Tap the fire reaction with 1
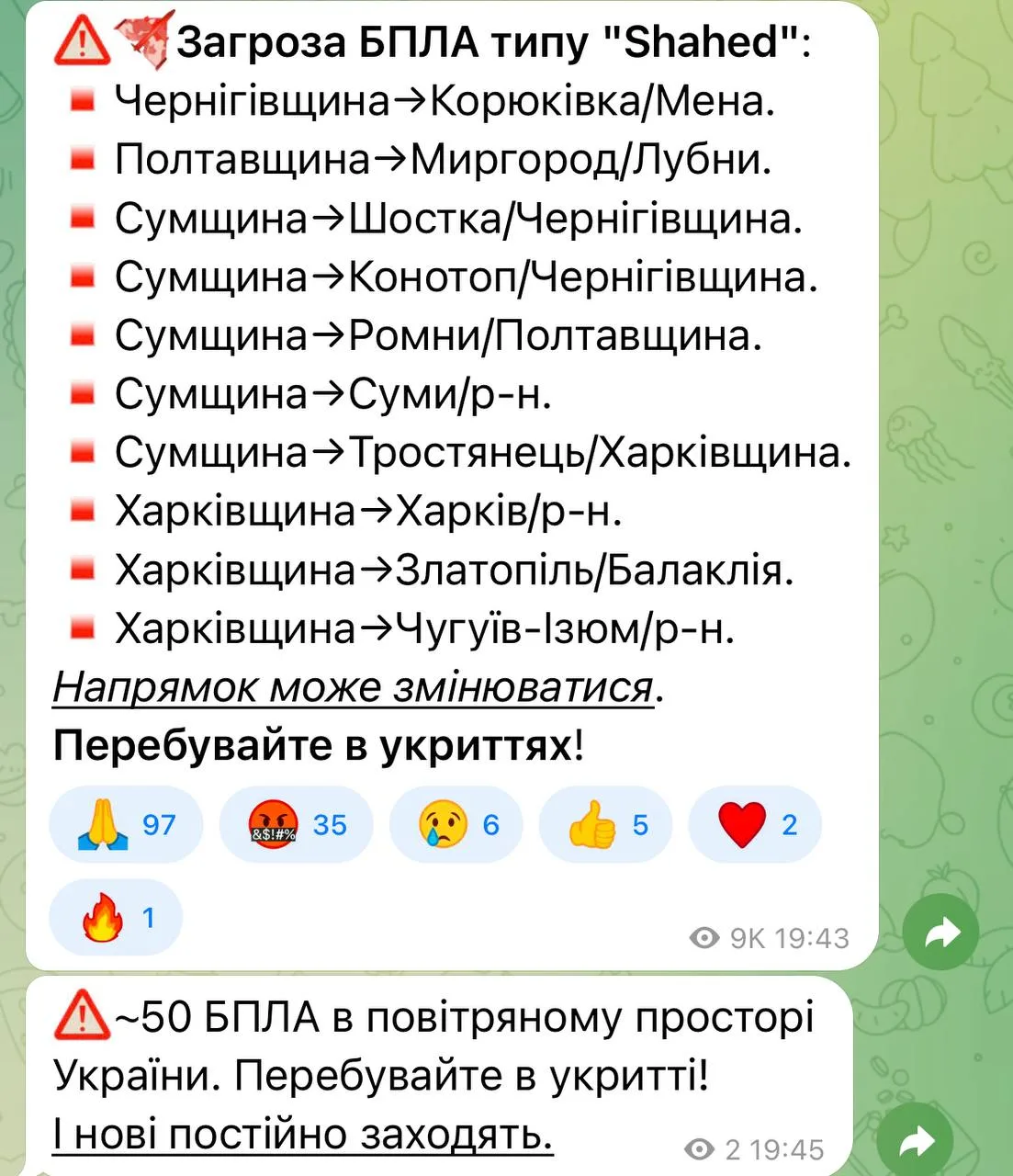The height and width of the screenshot is (1176, 1013). (116, 917)
